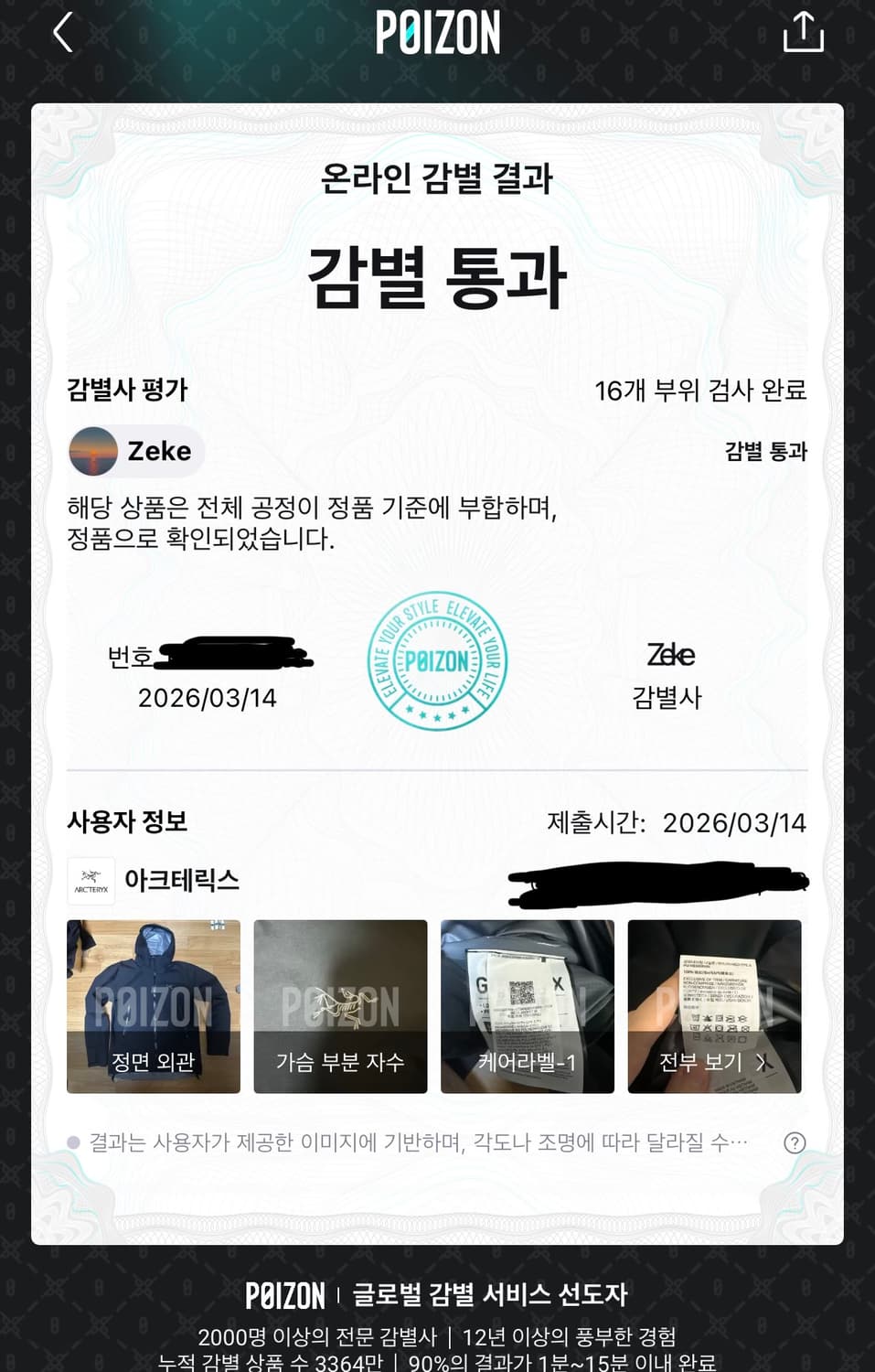
Task: Open Zeke's appraiser profile avatar
Action: point(91,451)
